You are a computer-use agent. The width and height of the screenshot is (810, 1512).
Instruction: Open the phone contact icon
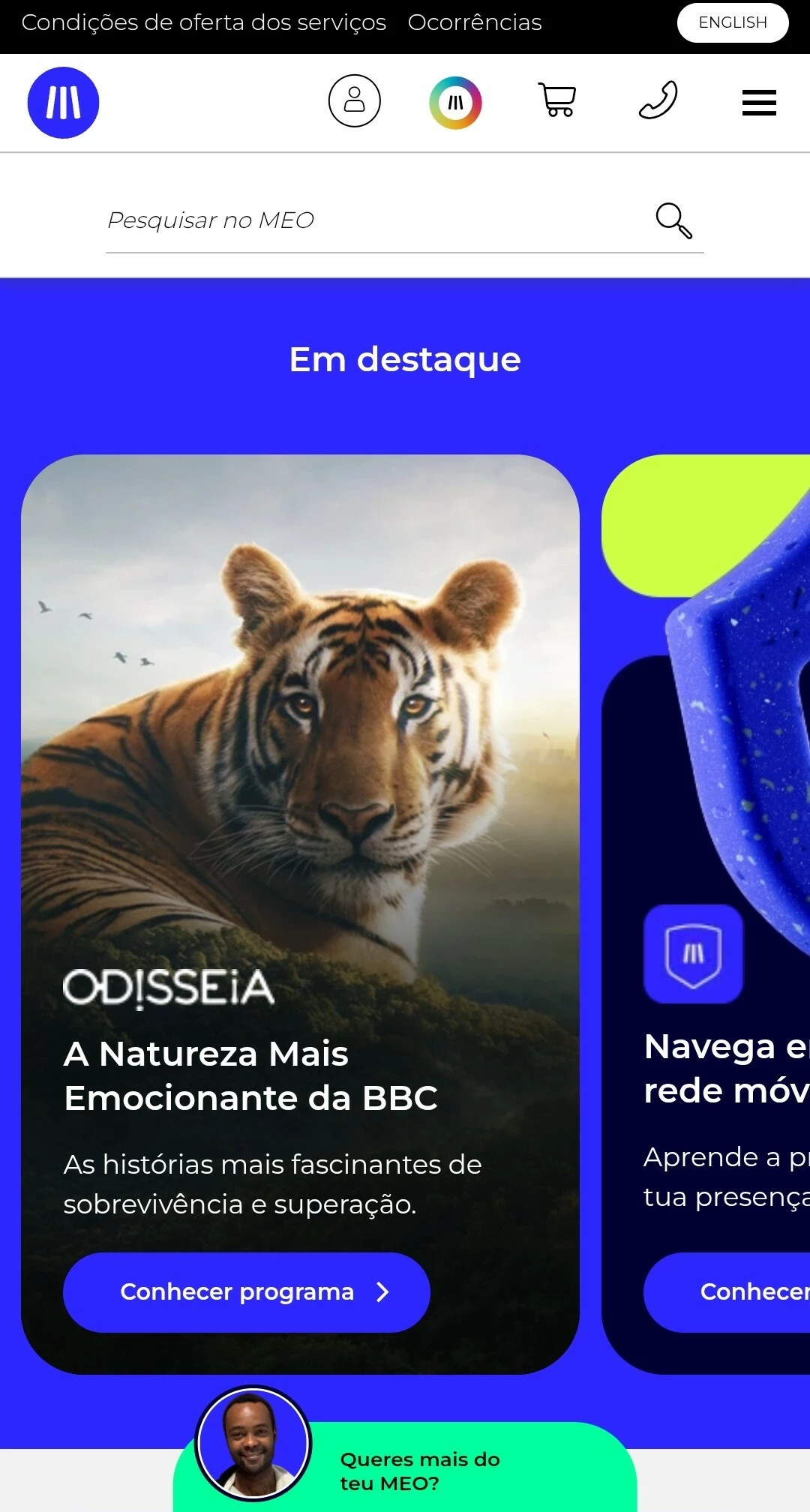click(x=658, y=100)
